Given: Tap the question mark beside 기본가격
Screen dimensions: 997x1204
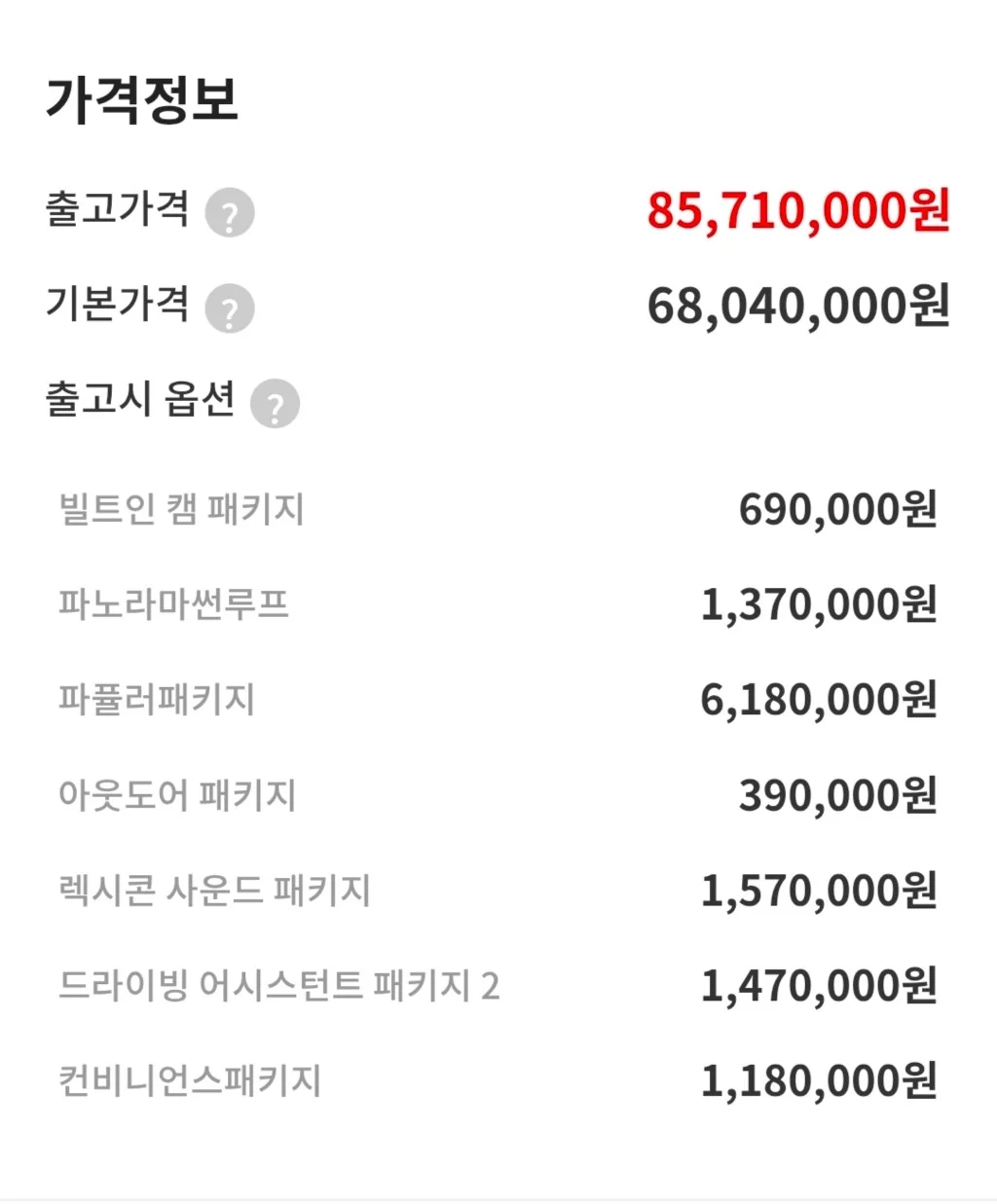Looking at the screenshot, I should click(x=230, y=310).
